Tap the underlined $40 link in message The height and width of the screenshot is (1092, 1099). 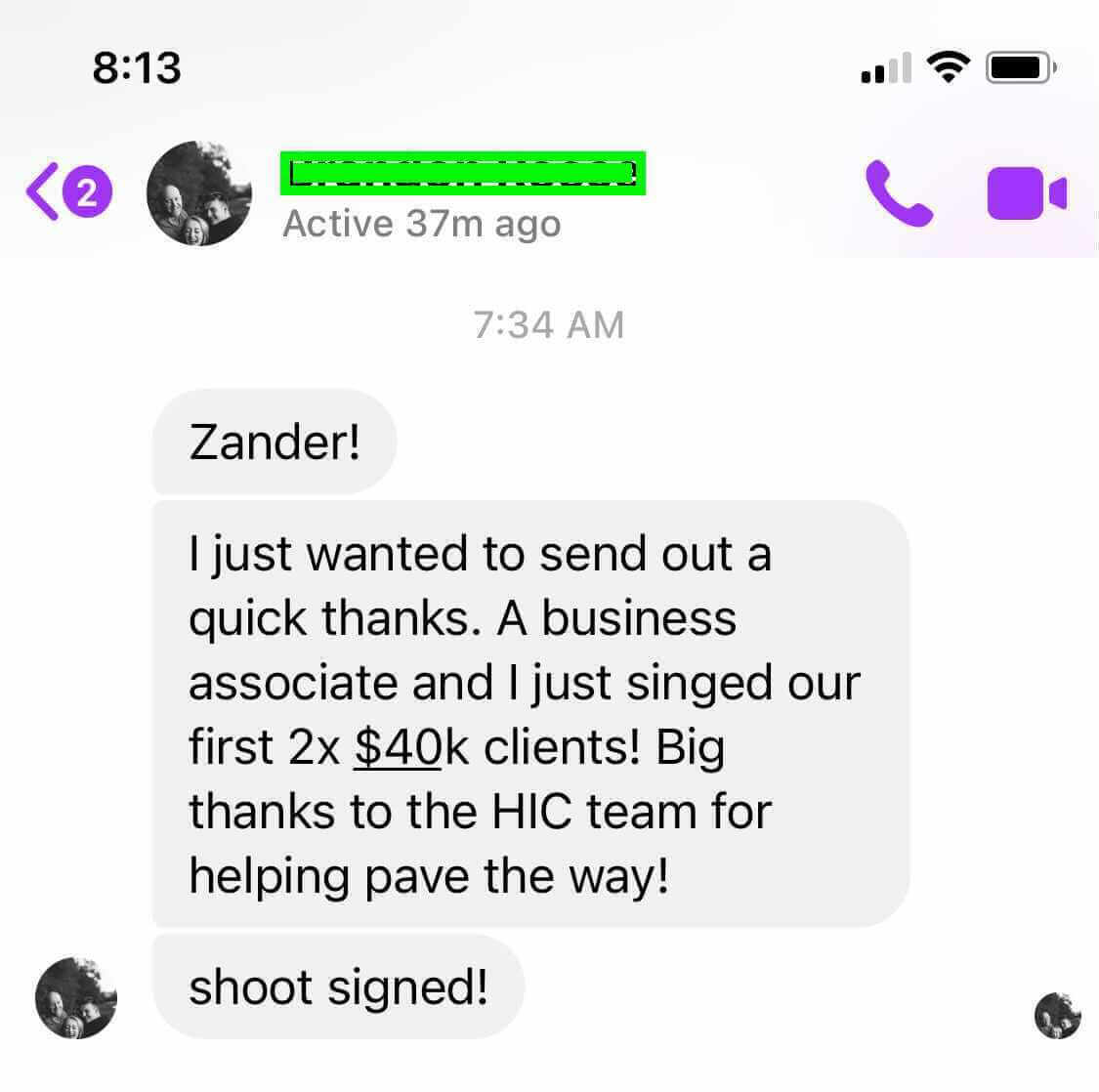click(x=397, y=748)
